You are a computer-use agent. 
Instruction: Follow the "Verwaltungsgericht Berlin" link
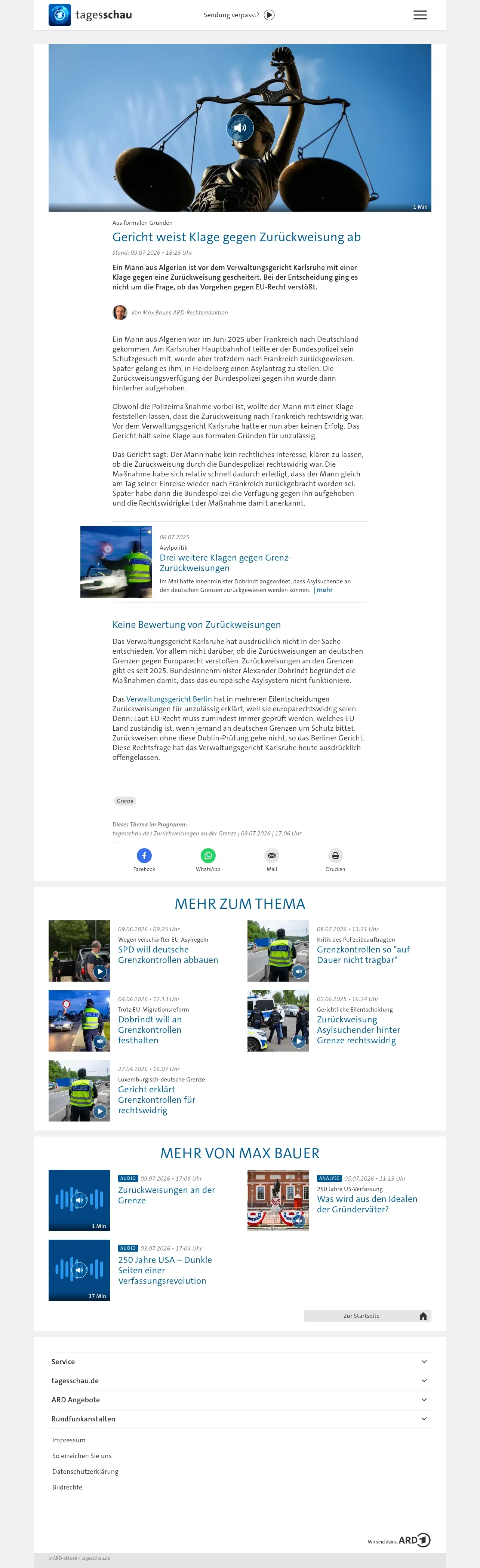(x=169, y=699)
